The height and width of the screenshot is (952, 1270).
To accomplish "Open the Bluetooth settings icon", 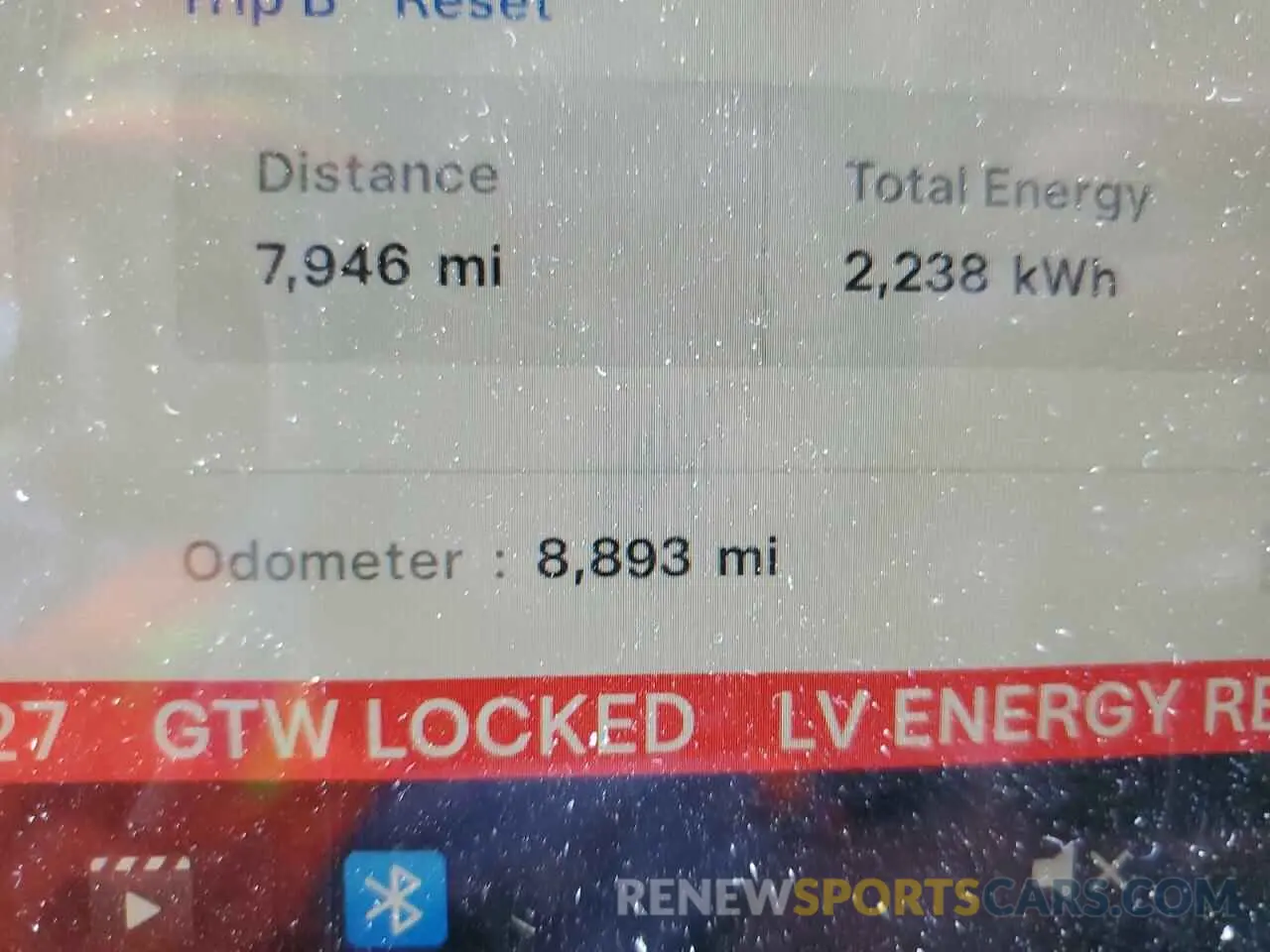I will [x=394, y=898].
